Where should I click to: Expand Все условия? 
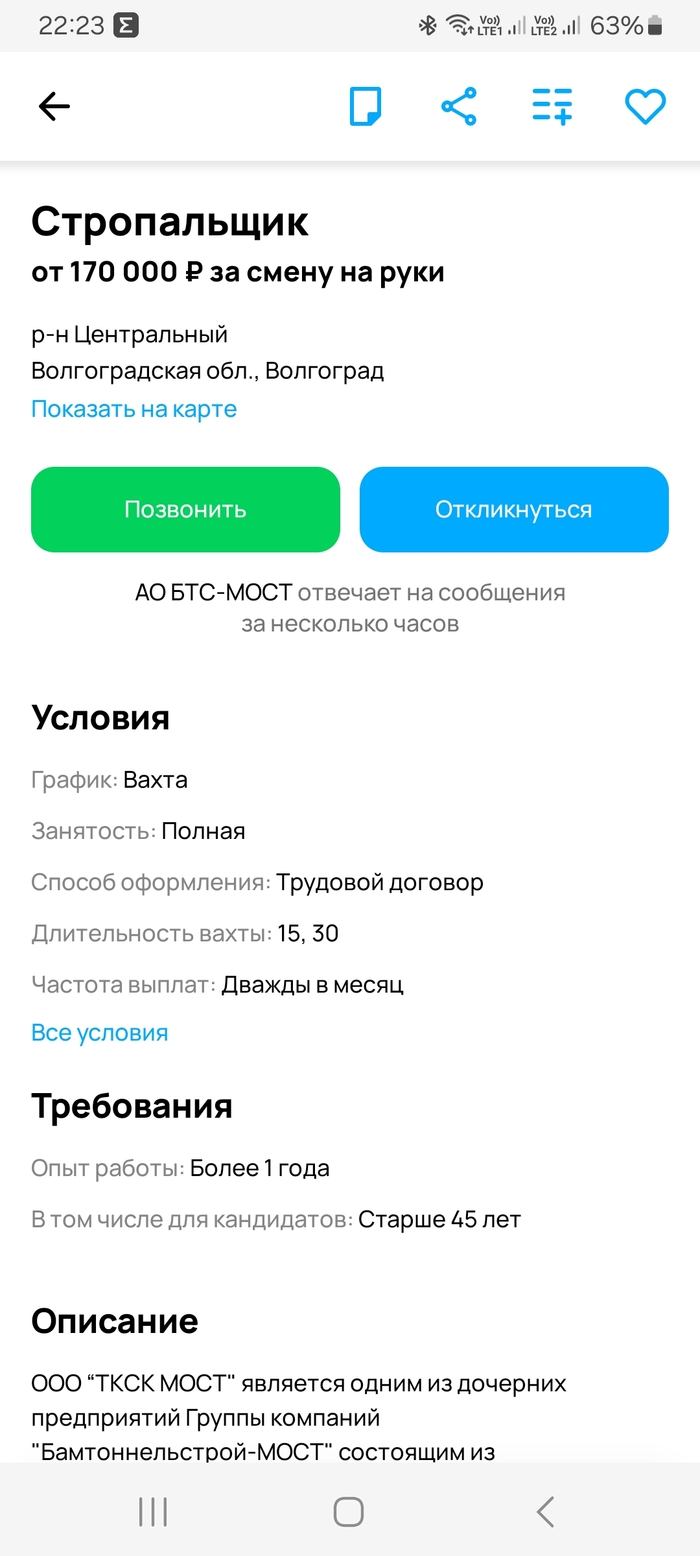100,1033
